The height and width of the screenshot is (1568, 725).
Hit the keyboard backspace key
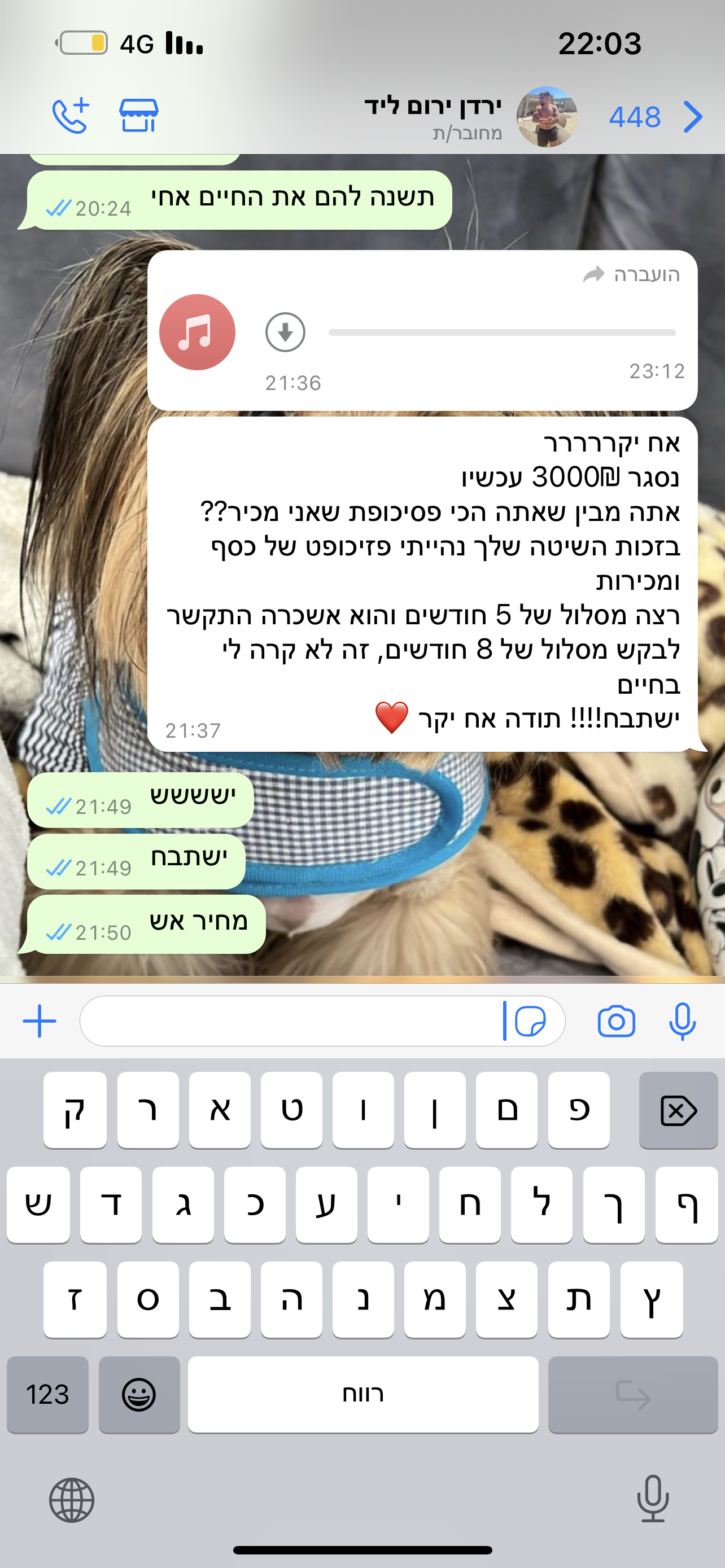tap(678, 1111)
